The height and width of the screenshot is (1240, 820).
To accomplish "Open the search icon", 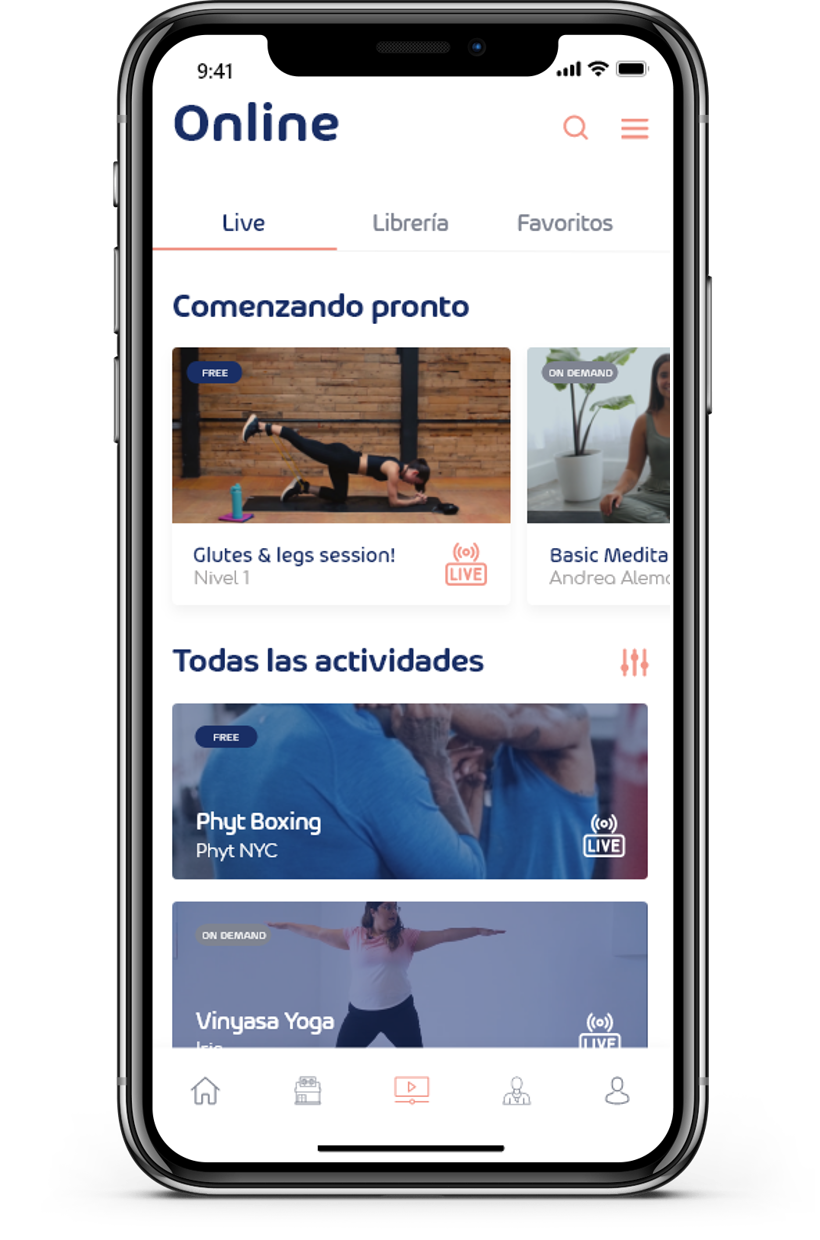I will (575, 128).
